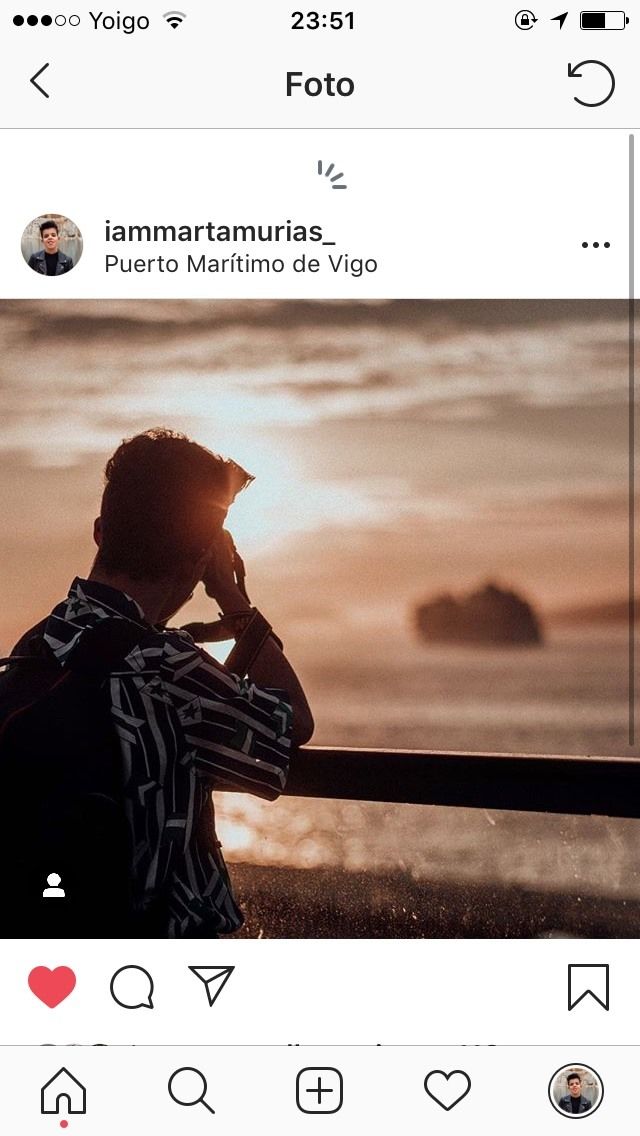The width and height of the screenshot is (640, 1136).
Task: Open the comments on this post
Action: [132, 988]
